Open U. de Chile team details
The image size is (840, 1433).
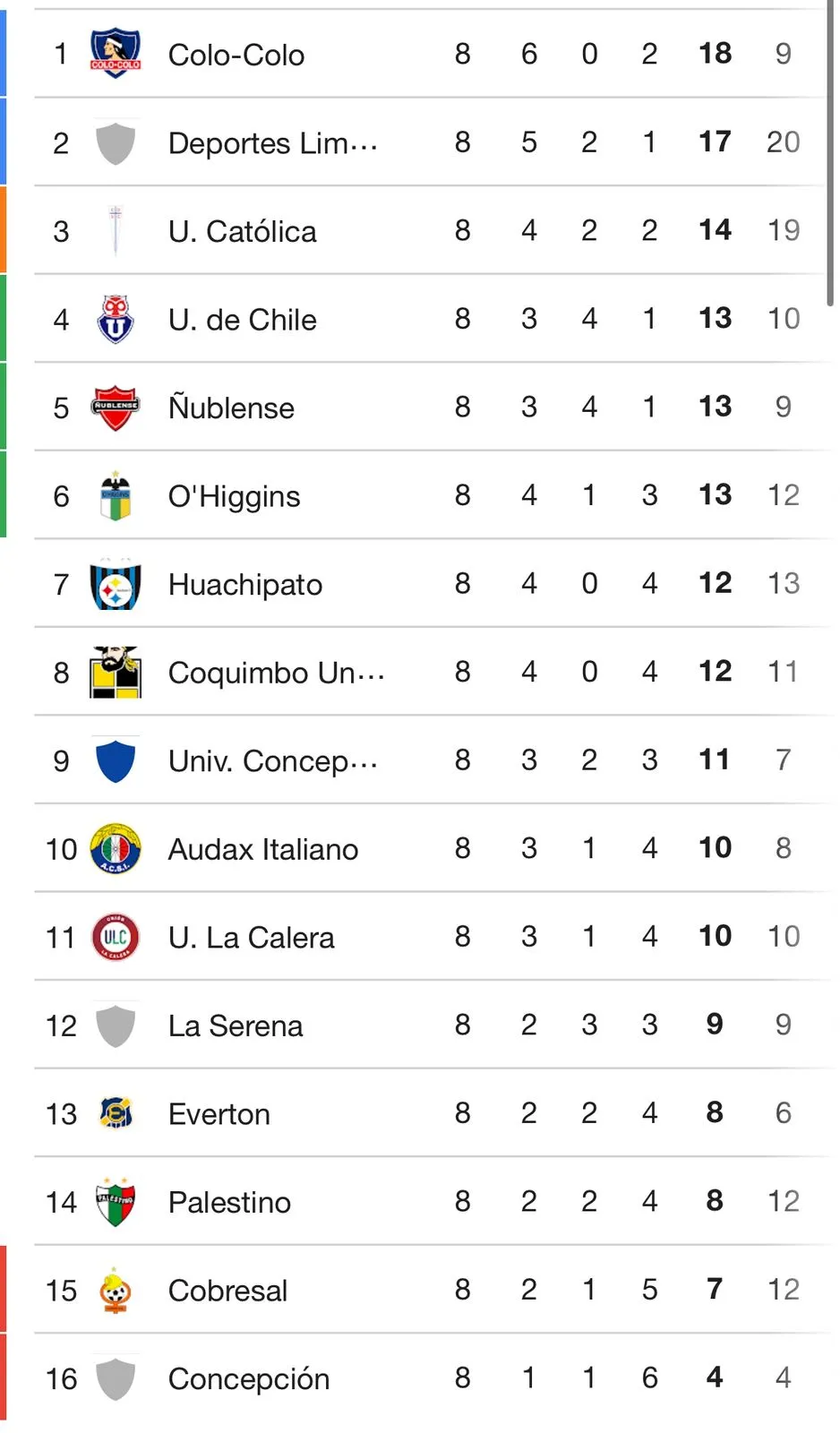[242, 320]
